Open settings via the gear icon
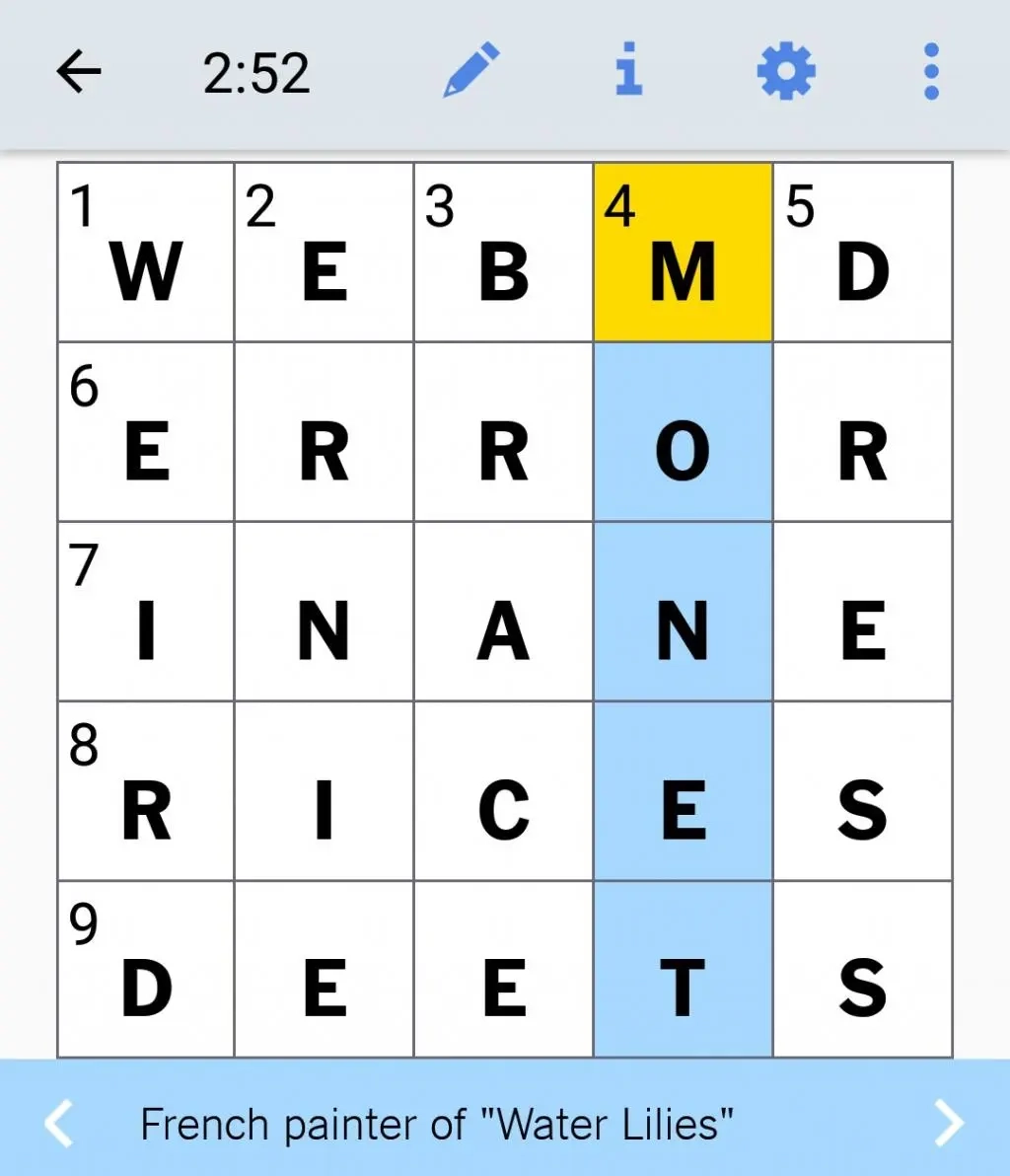1010x1176 pixels. tap(786, 72)
